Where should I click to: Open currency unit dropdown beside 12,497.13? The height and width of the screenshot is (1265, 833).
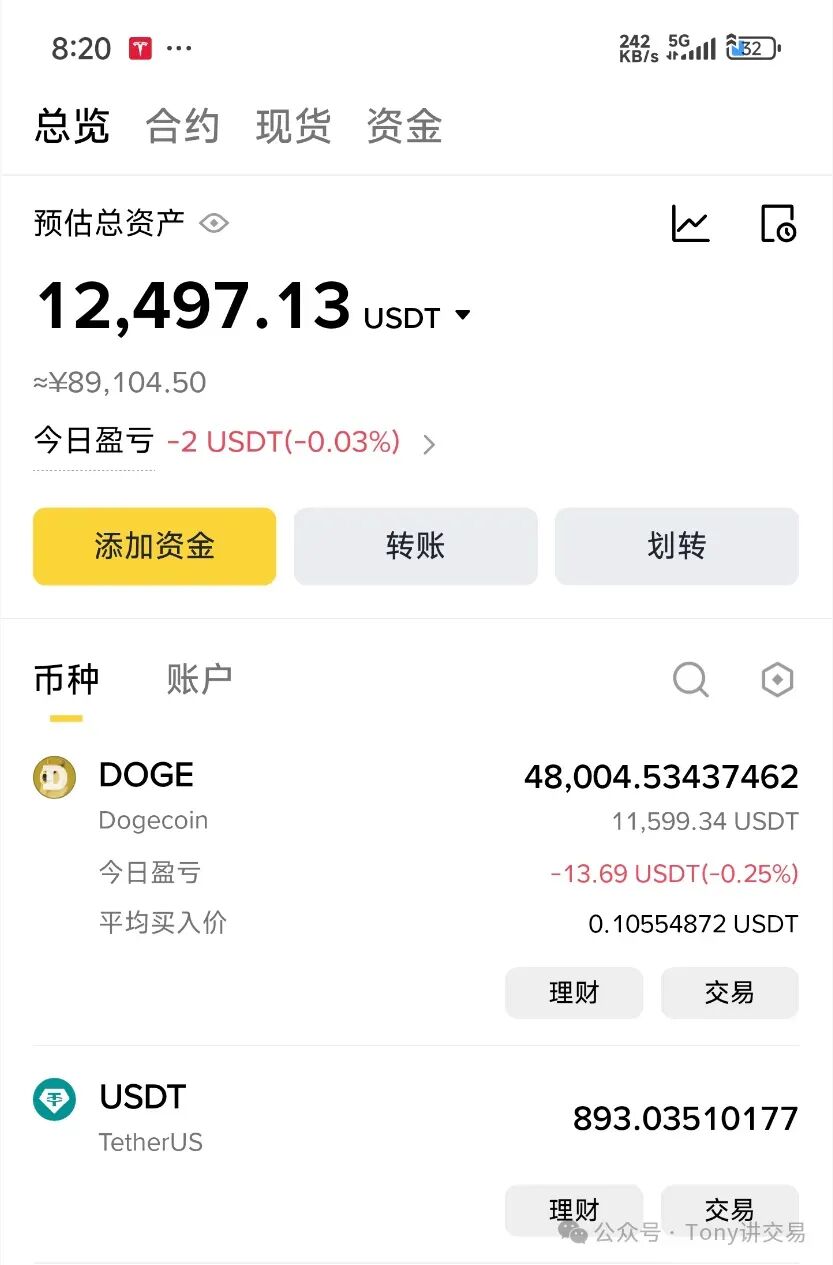point(461,314)
